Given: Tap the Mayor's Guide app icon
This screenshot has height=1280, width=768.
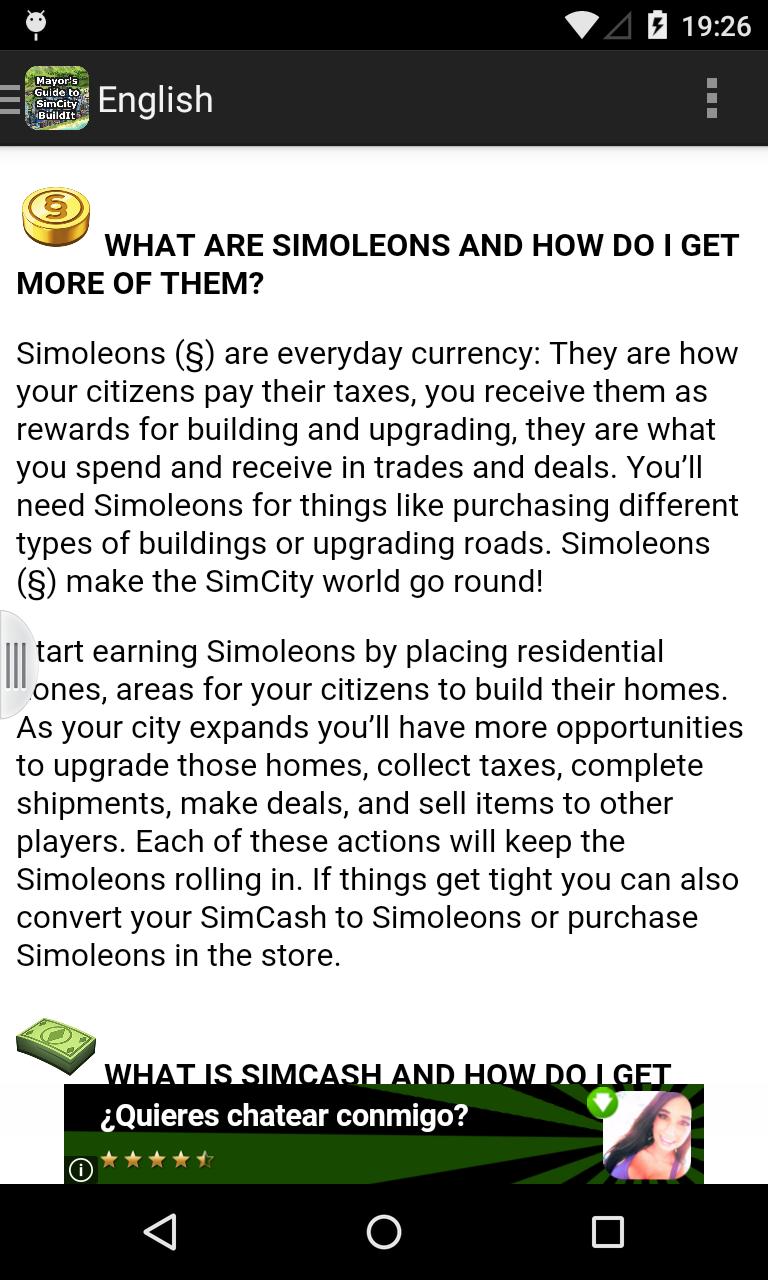Looking at the screenshot, I should tap(56, 98).
